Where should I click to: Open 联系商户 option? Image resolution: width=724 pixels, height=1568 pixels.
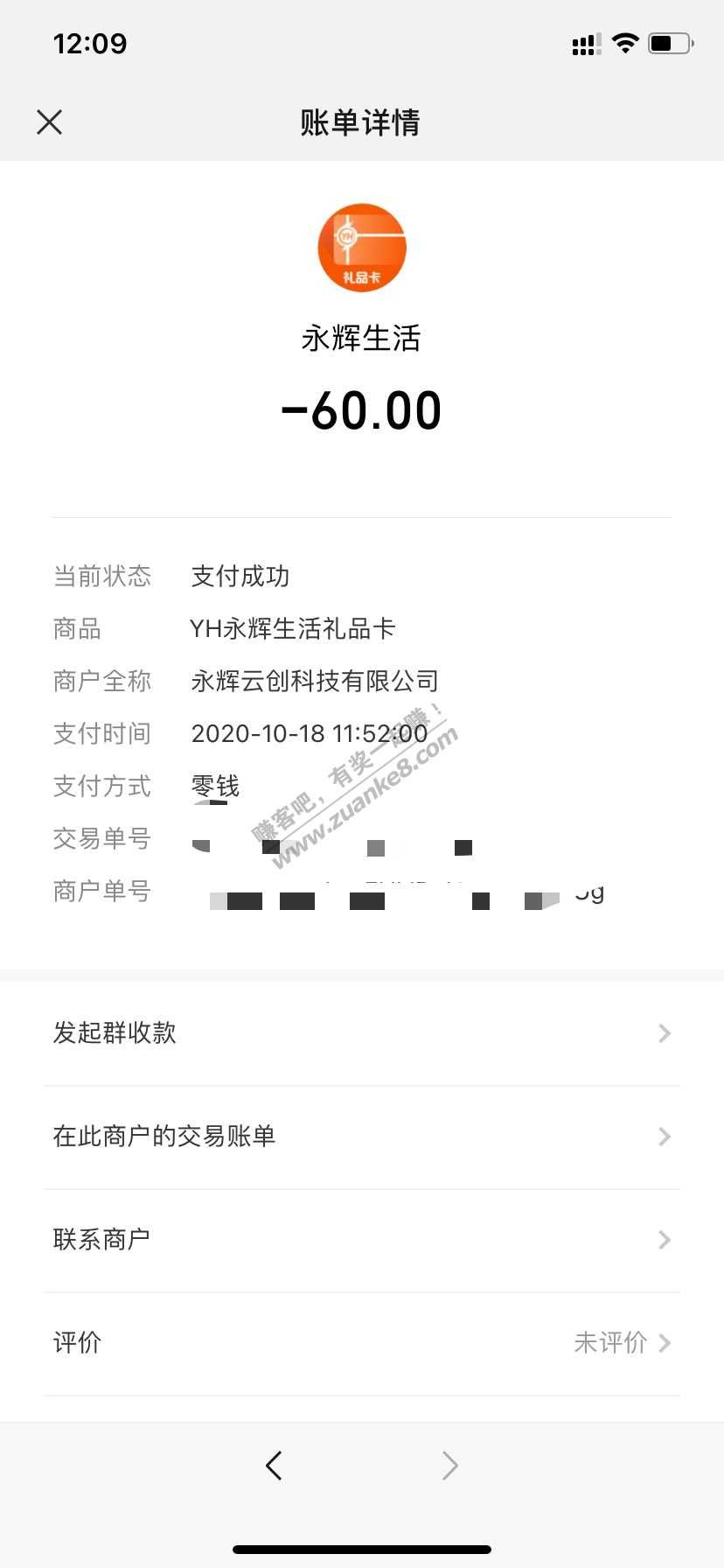point(362,1240)
